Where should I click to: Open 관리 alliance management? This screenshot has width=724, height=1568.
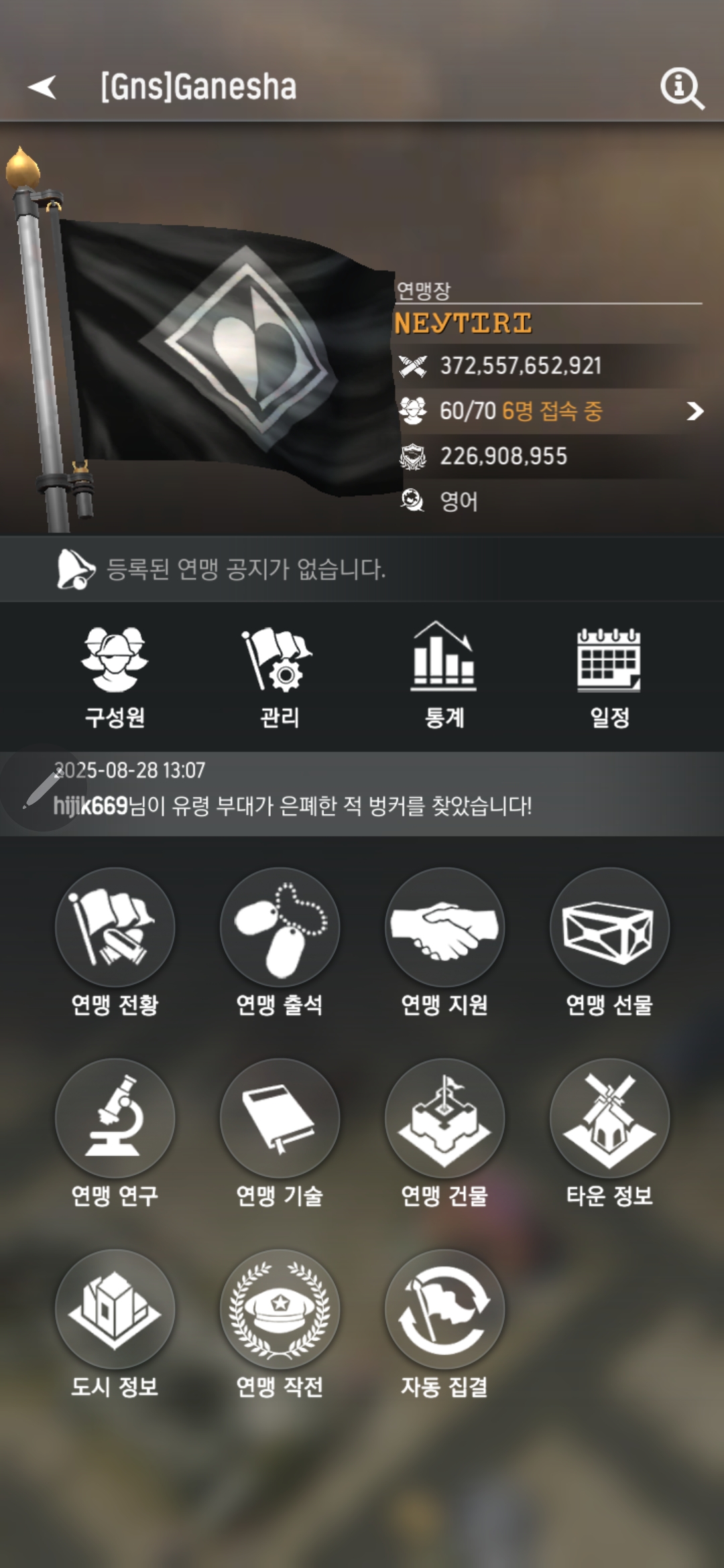pos(280,675)
